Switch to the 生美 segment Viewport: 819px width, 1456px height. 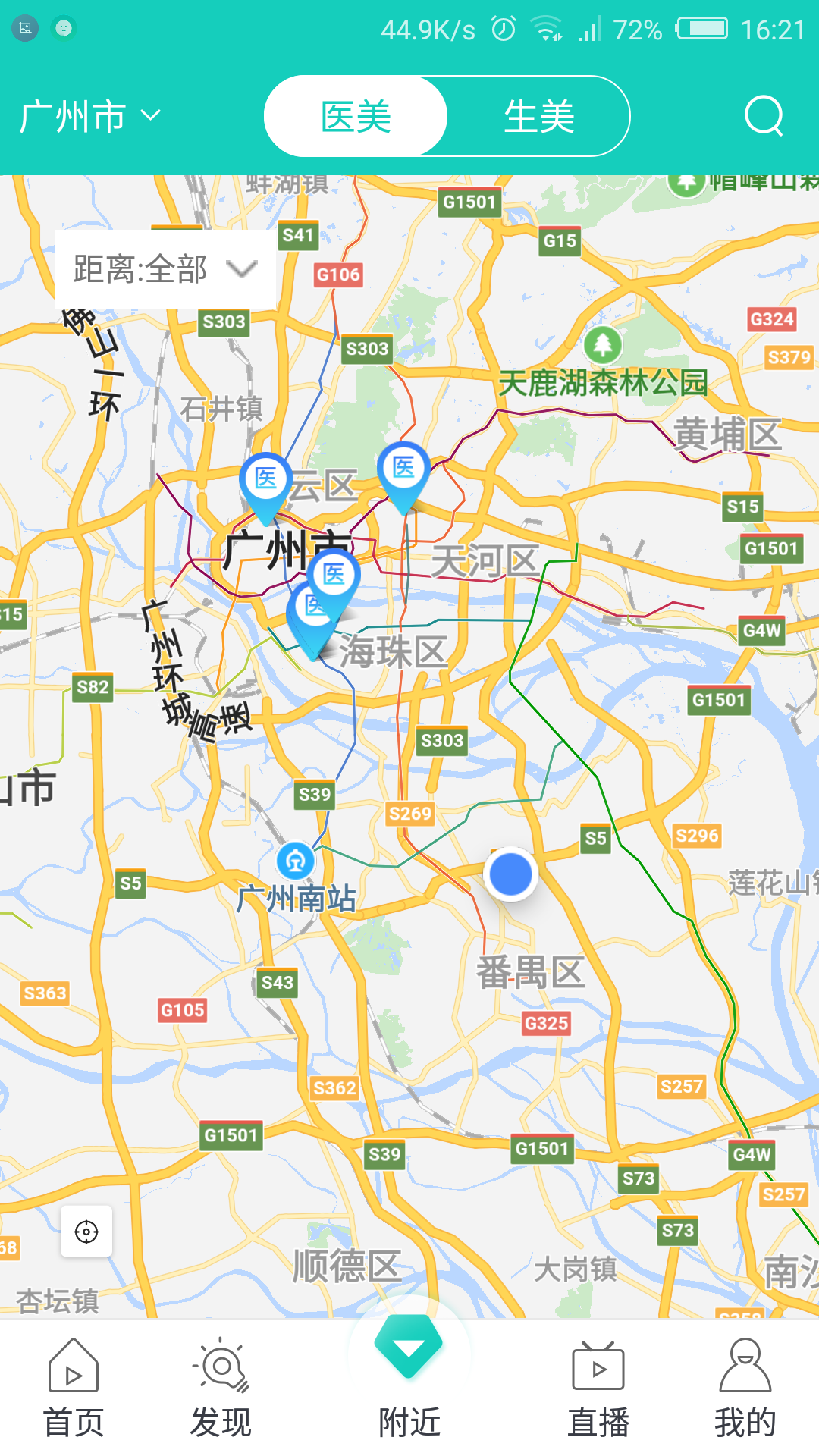[538, 117]
